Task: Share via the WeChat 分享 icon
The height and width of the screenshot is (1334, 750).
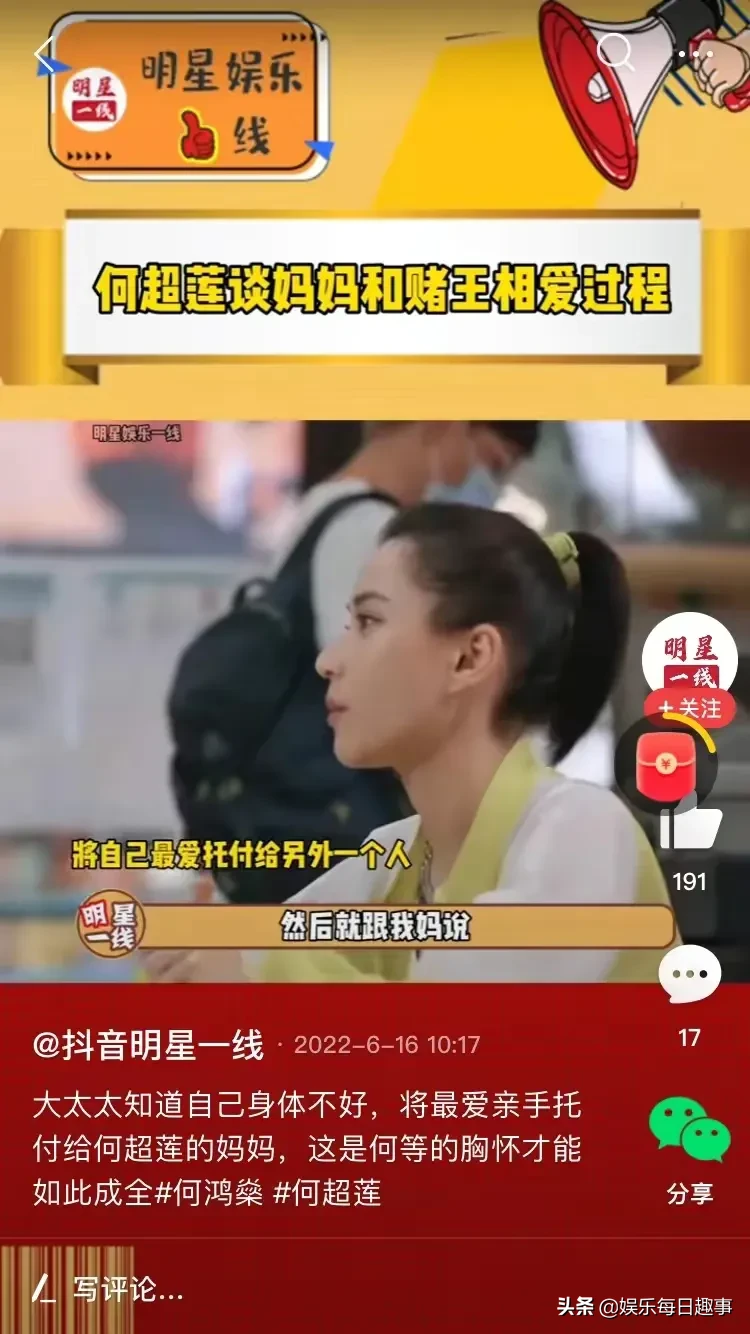Action: click(690, 1130)
